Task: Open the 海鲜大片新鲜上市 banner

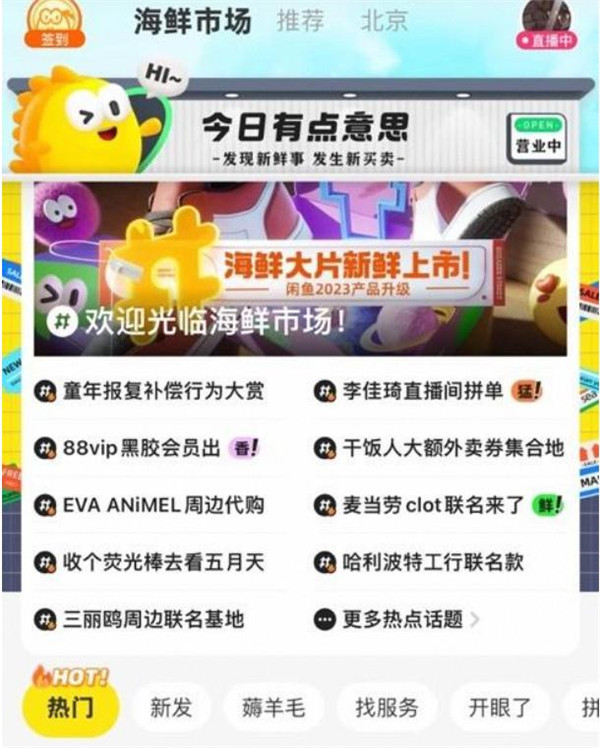Action: coord(300,268)
